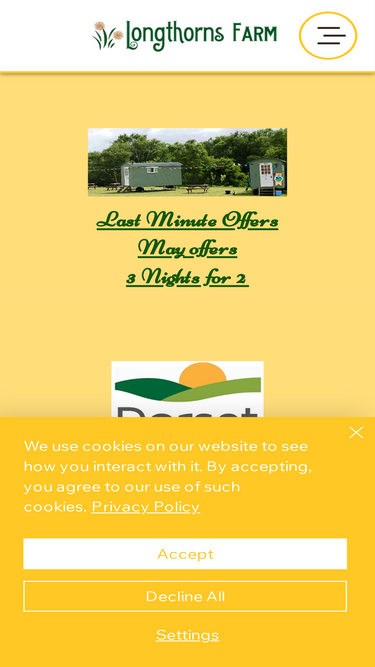Image resolution: width=375 pixels, height=667 pixels.
Task: Open the hamburger navigation menu
Action: tap(328, 35)
